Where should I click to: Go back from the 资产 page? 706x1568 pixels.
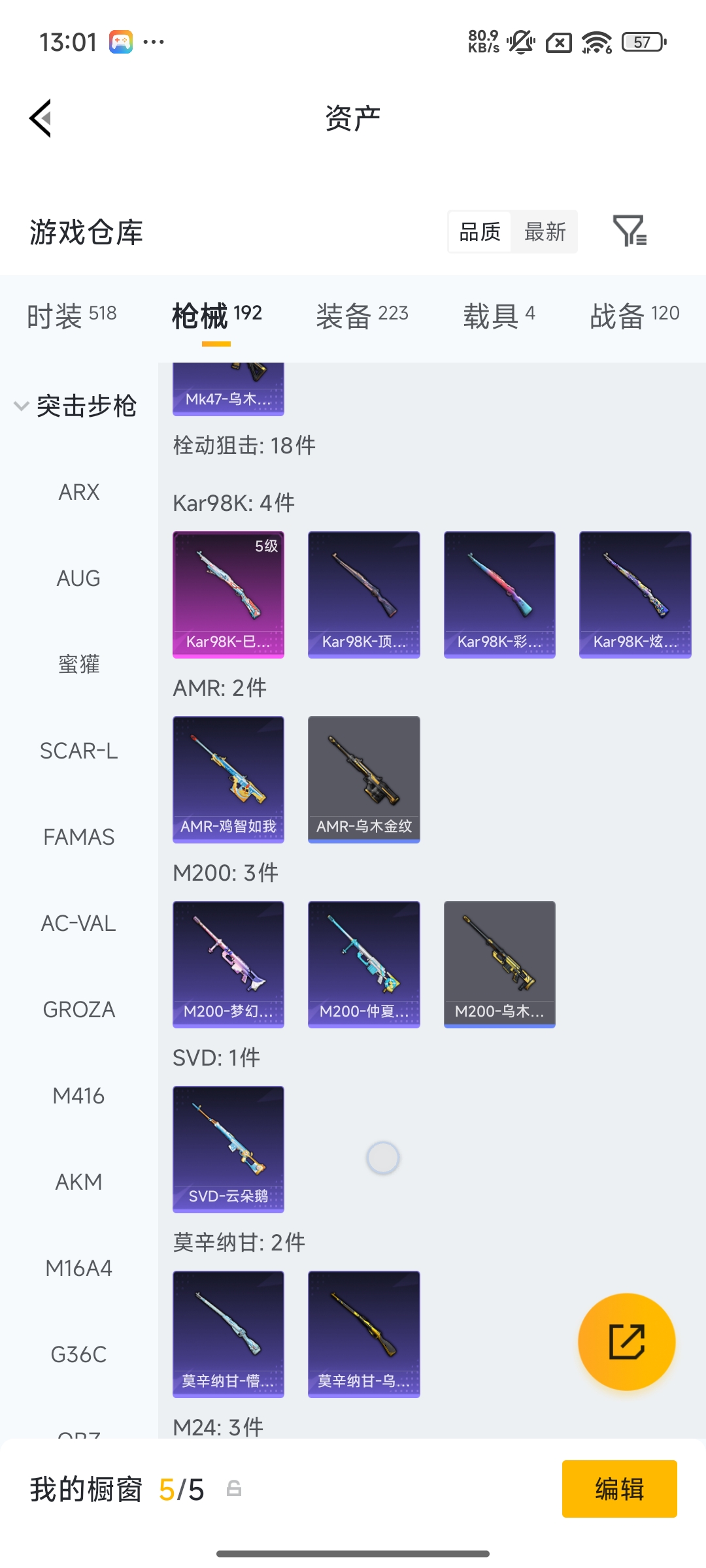tap(41, 119)
